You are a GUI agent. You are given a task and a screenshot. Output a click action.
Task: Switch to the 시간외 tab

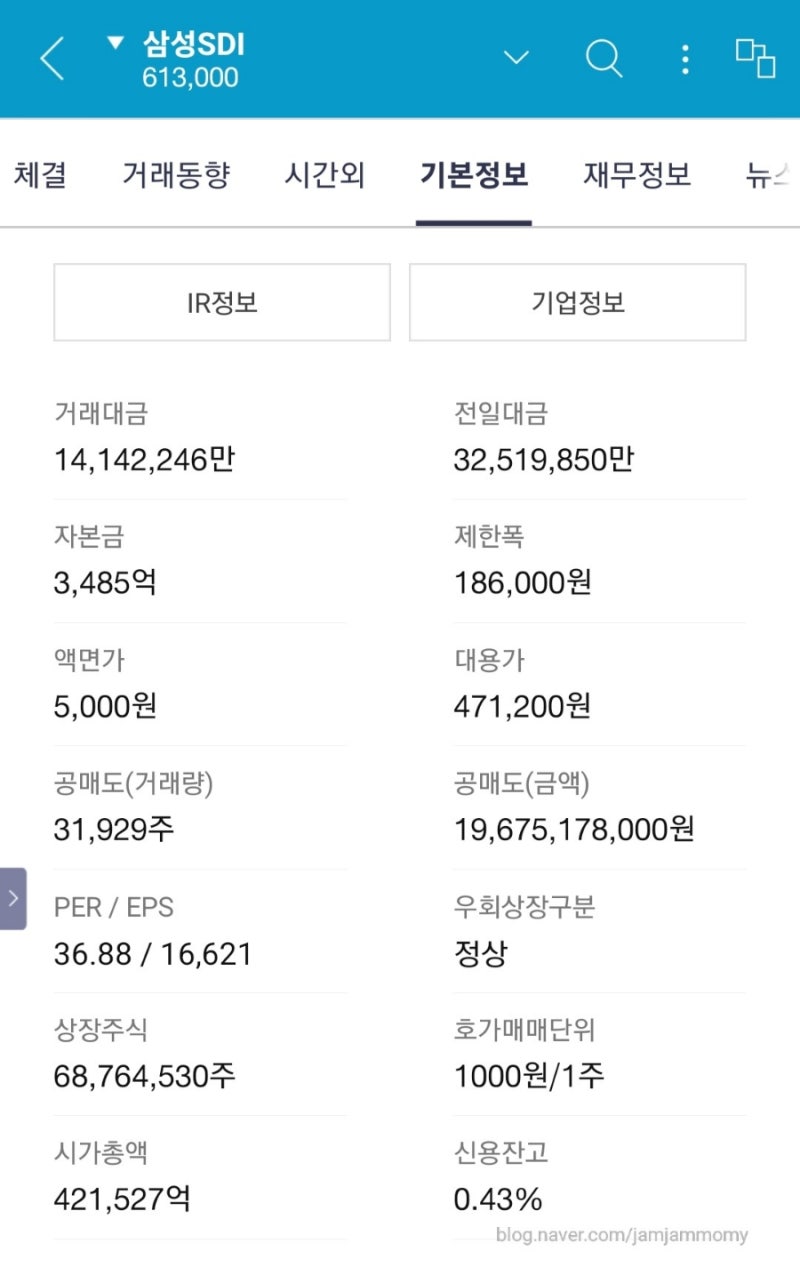(324, 174)
